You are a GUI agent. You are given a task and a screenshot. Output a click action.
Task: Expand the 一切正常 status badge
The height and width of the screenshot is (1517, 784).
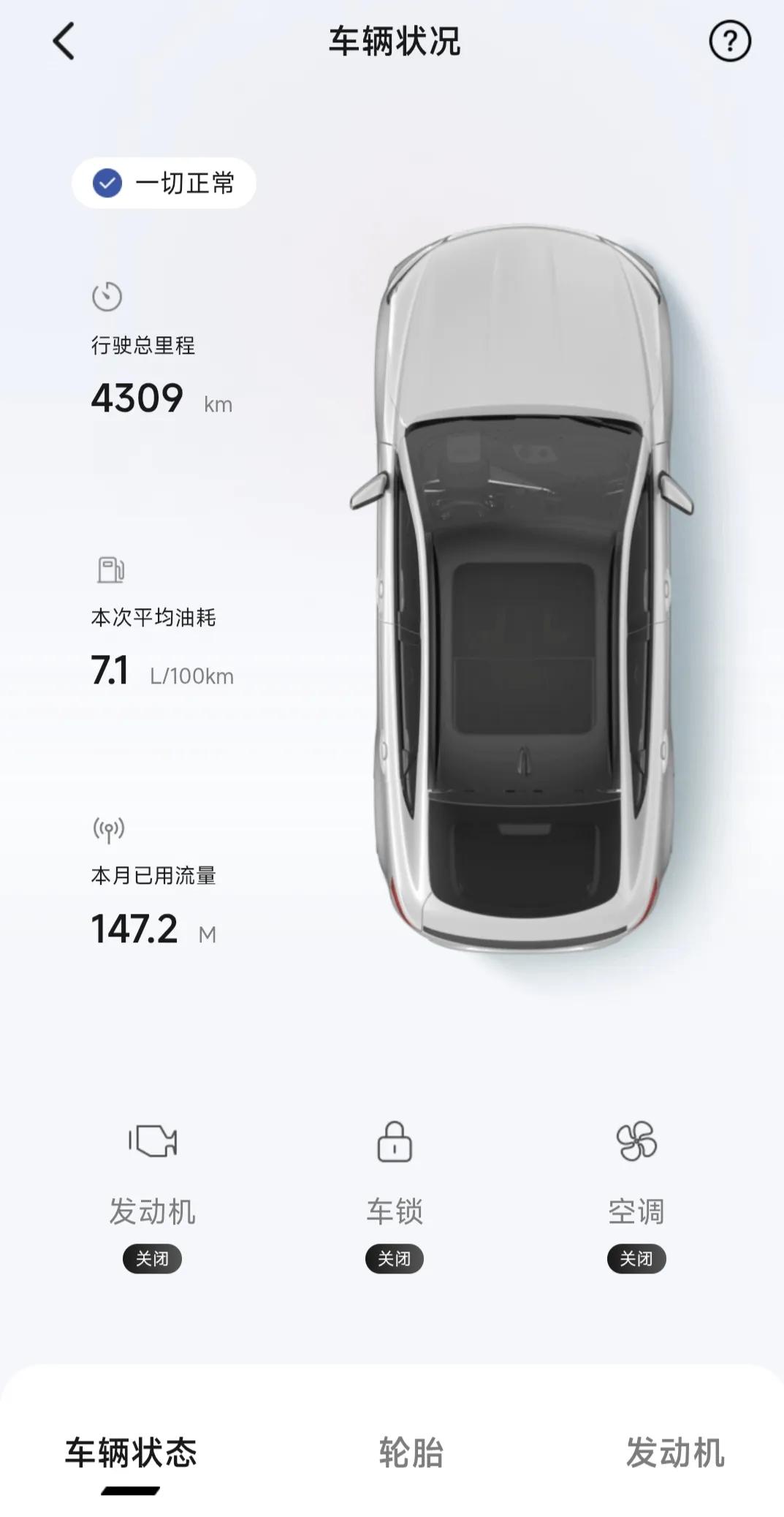164,184
